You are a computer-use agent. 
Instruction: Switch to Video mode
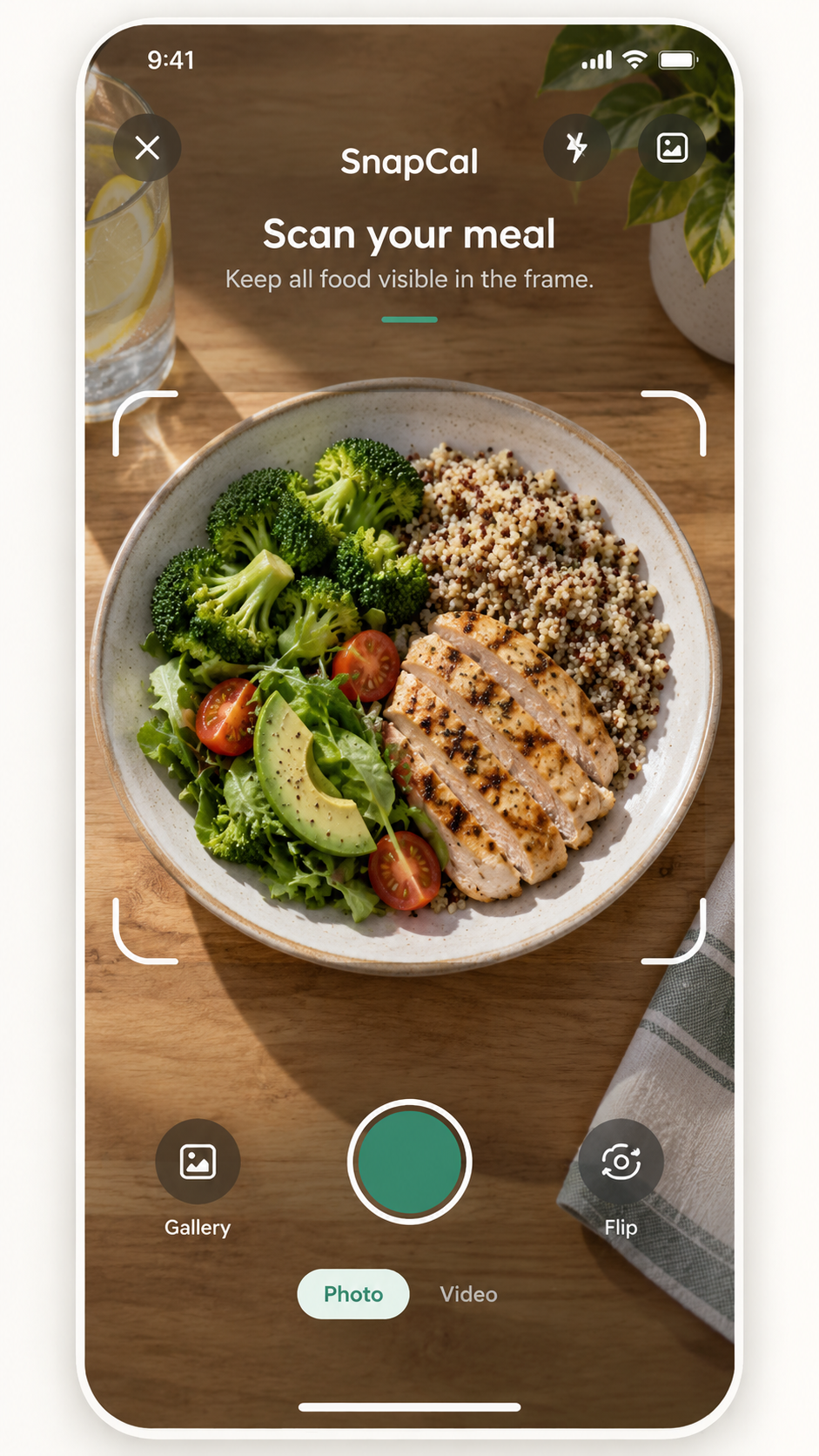468,1294
